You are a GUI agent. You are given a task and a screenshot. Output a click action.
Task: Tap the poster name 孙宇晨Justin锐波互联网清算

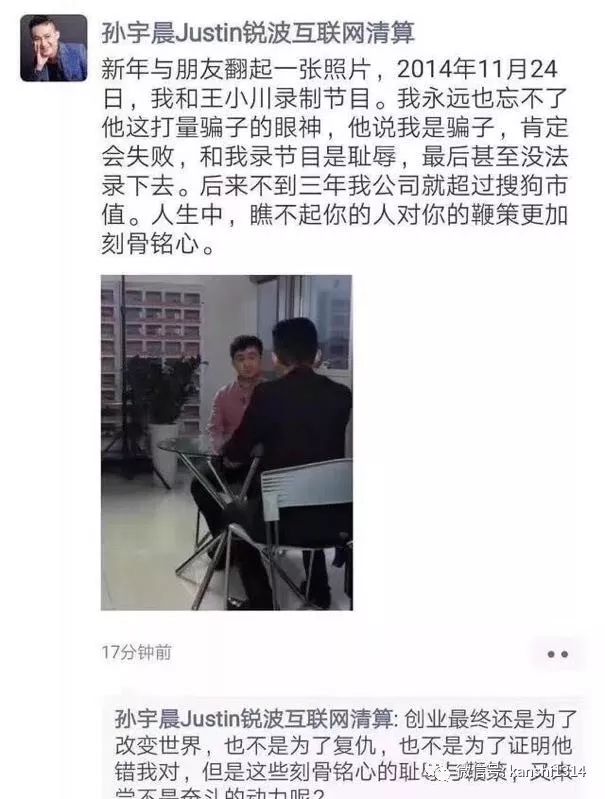click(259, 34)
